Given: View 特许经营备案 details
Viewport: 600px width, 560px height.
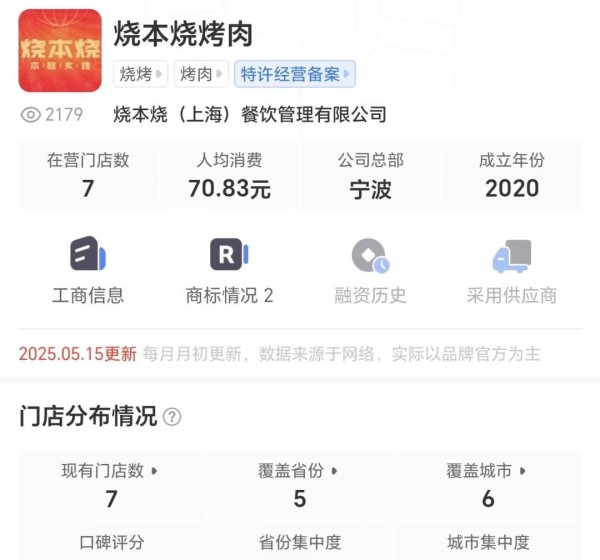Looking at the screenshot, I should 294,75.
